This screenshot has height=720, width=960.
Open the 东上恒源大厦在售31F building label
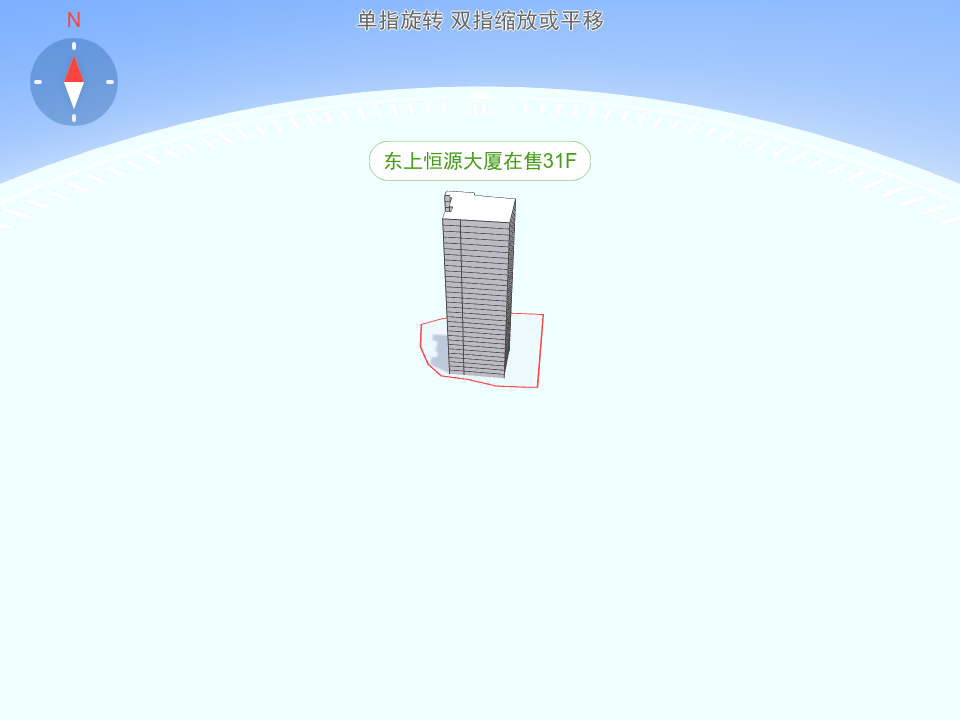(x=480, y=161)
